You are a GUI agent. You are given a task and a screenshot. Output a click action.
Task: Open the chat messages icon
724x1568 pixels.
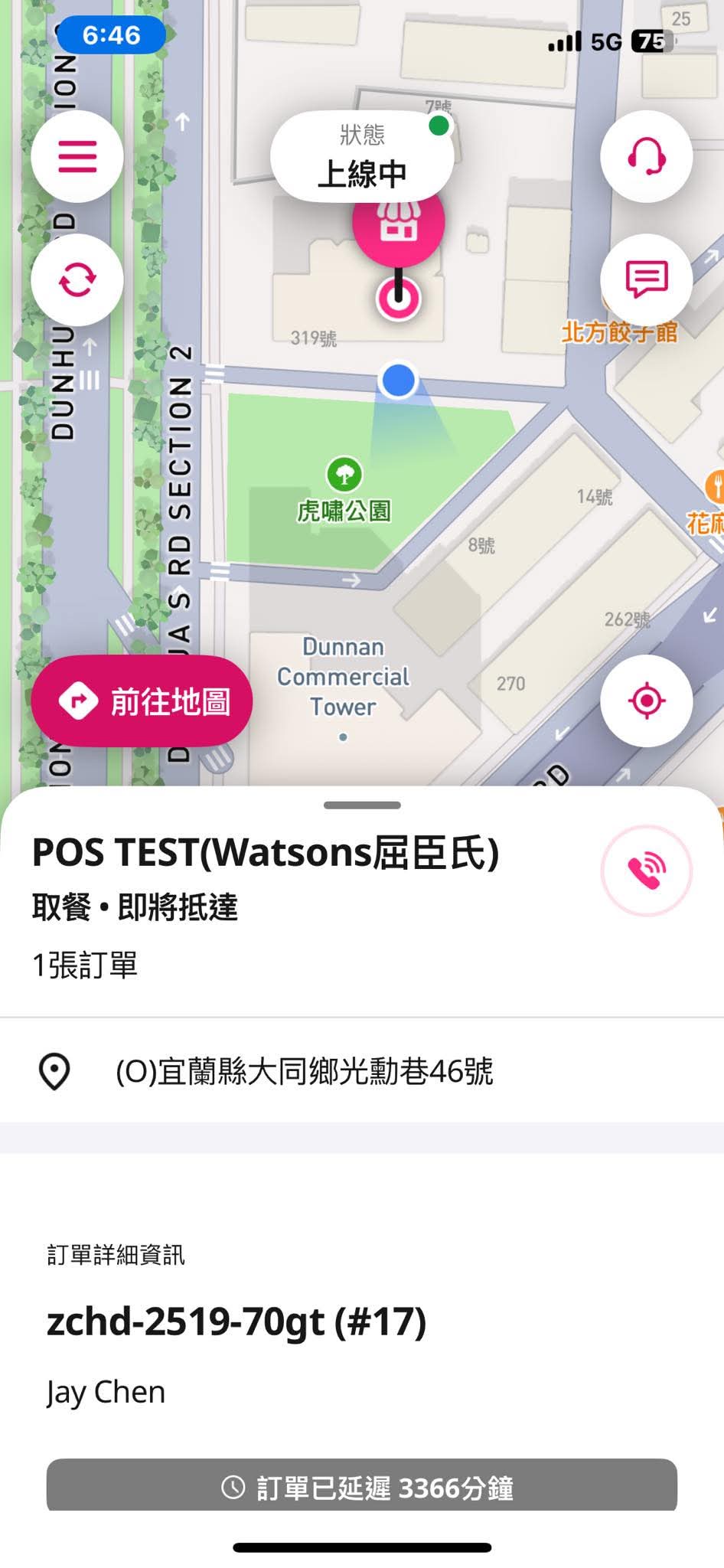[647, 279]
